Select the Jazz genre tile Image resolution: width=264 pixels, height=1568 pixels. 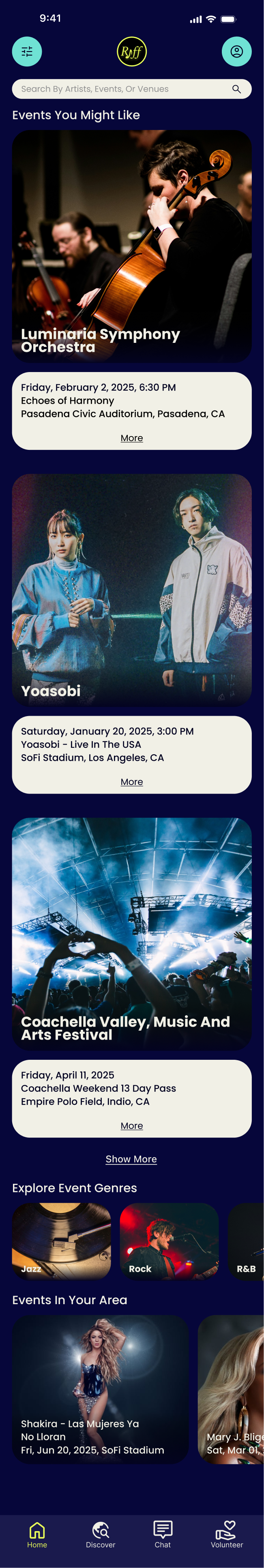(x=62, y=1241)
